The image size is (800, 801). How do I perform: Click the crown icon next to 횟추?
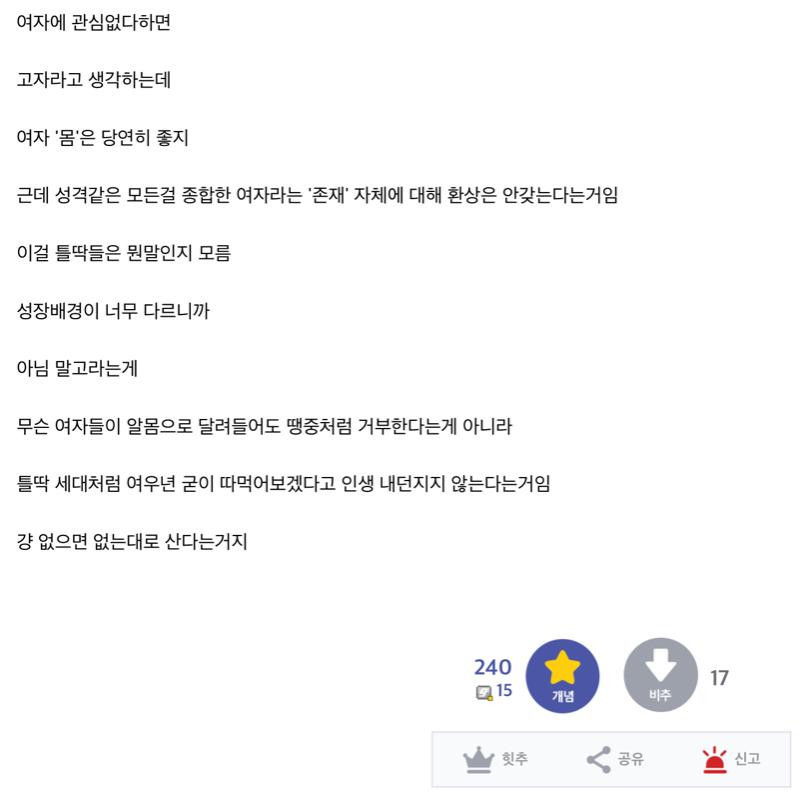tap(477, 758)
